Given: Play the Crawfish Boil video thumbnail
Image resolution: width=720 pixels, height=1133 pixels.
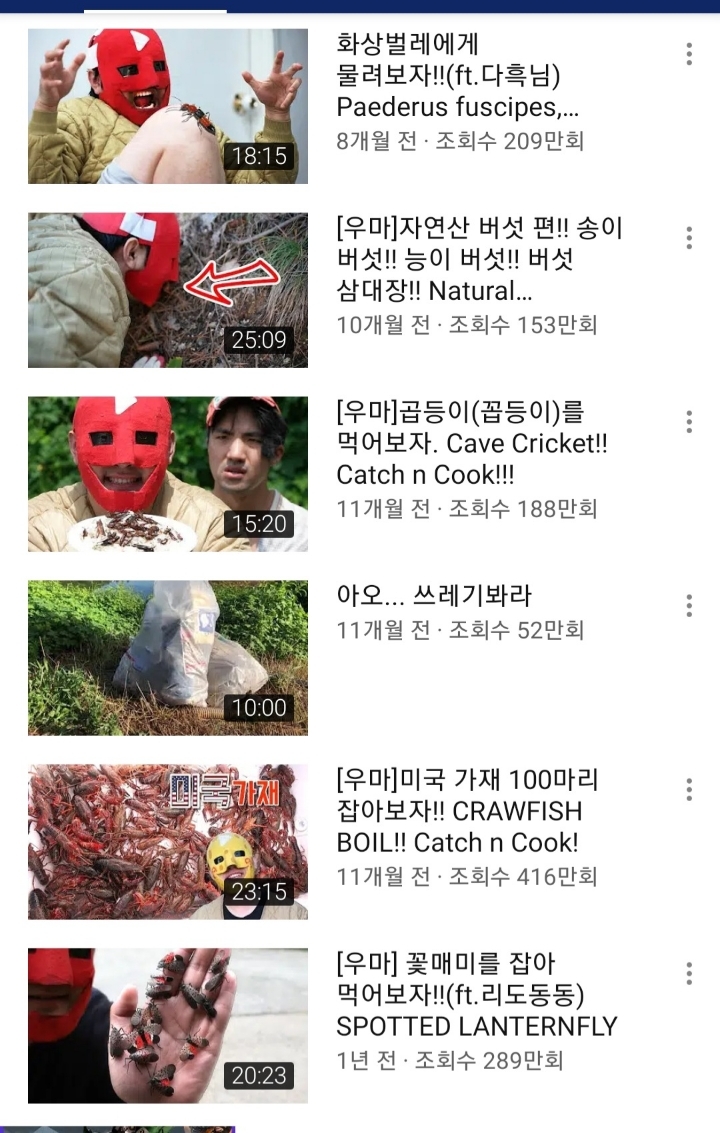Looking at the screenshot, I should pyautogui.click(x=167, y=838).
